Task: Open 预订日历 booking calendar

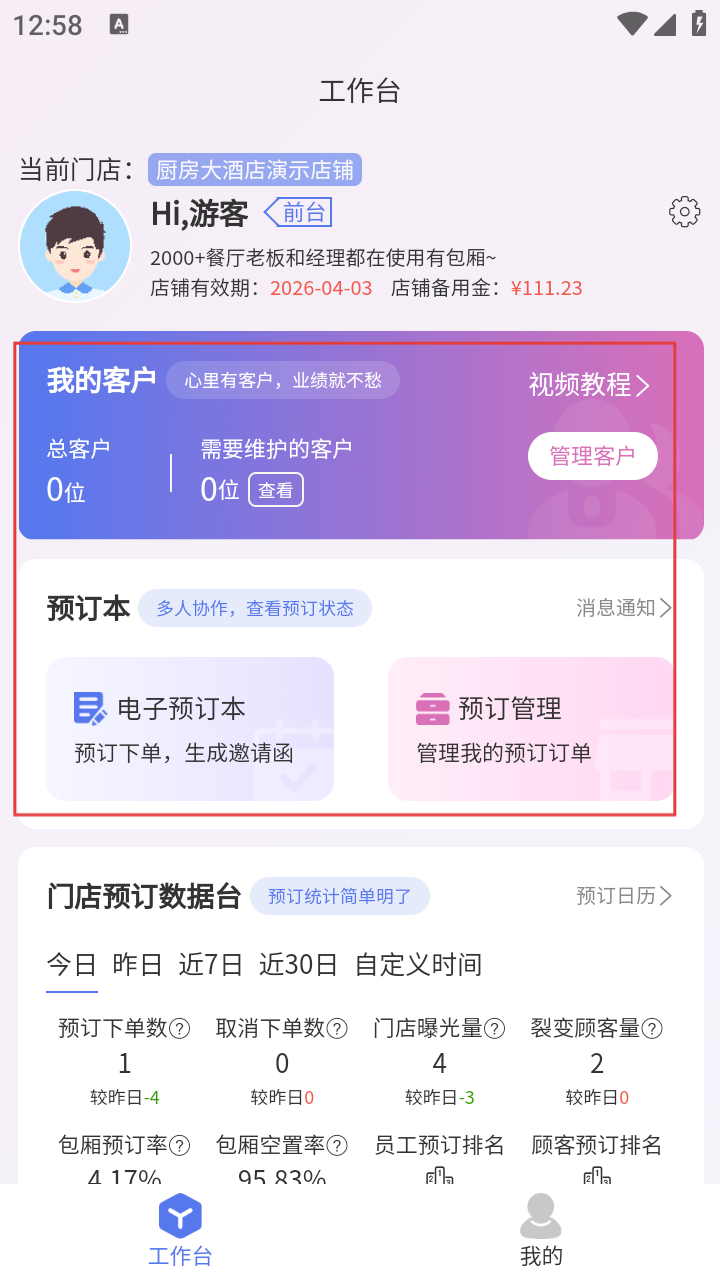Action: click(x=623, y=896)
